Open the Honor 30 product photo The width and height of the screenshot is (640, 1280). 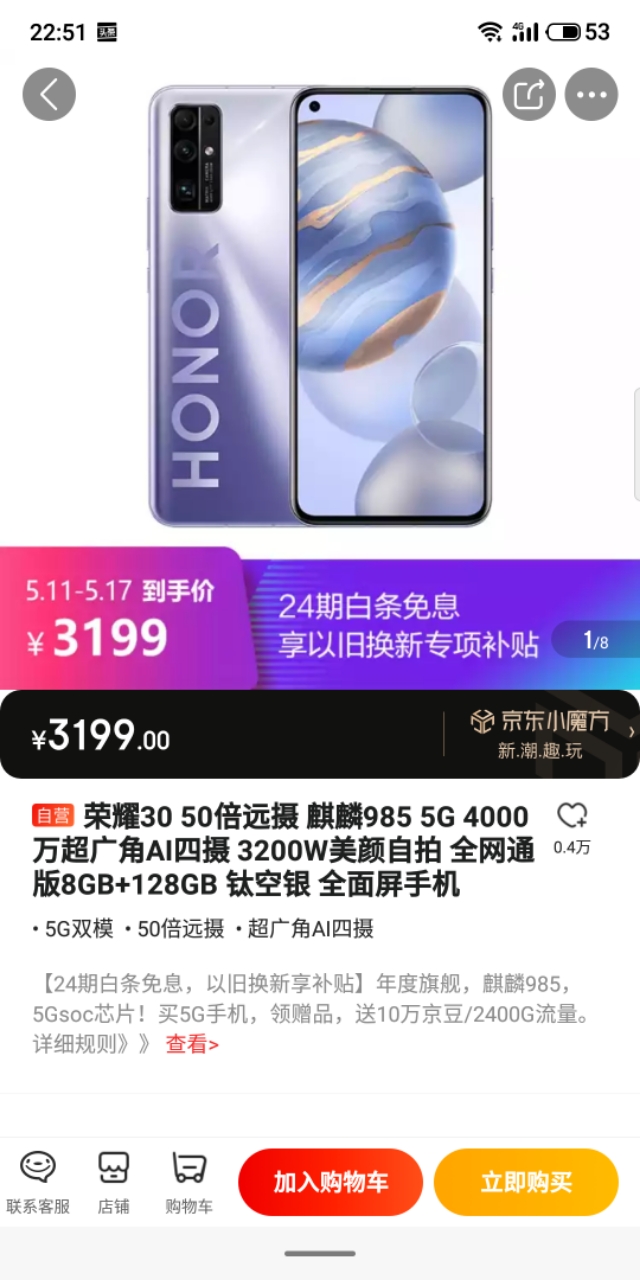[320, 305]
